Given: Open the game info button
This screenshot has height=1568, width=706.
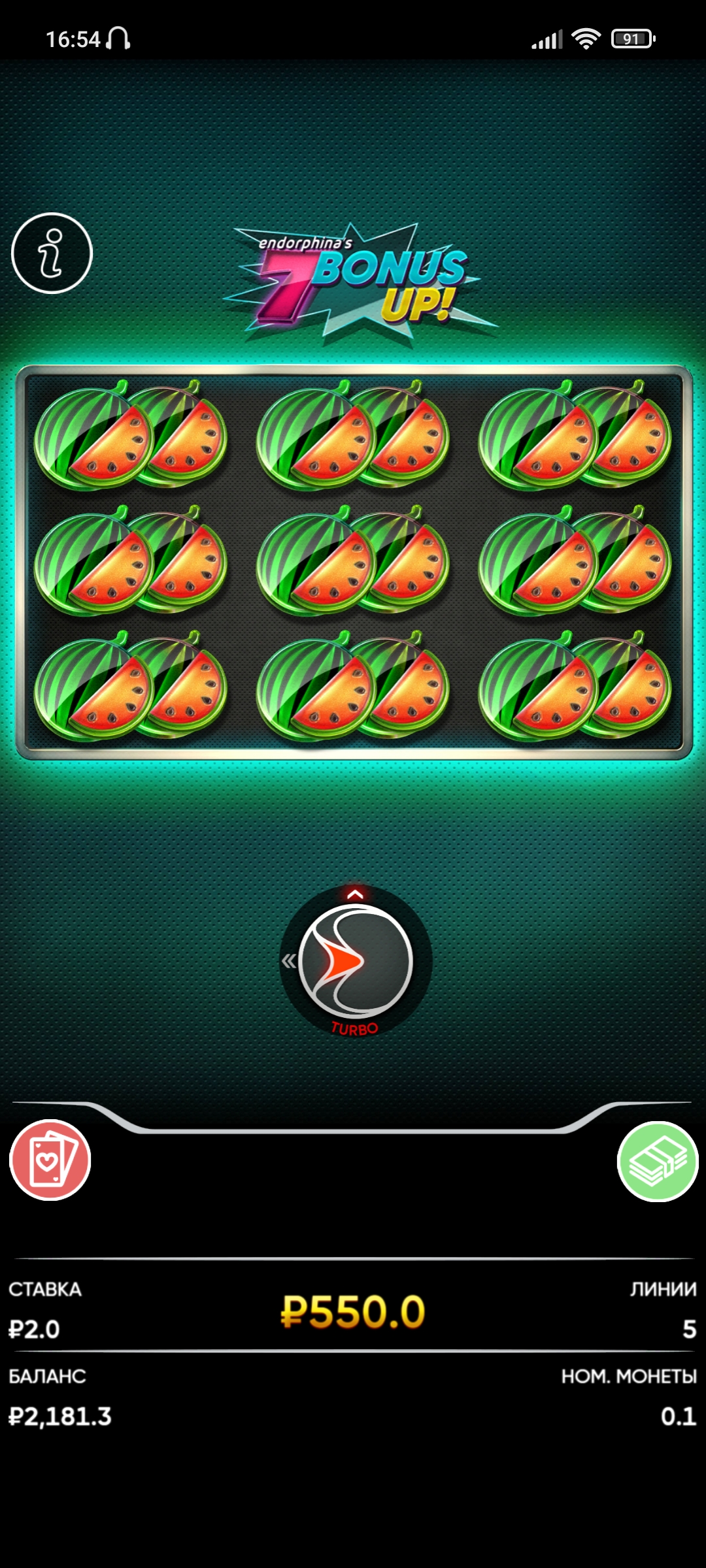Looking at the screenshot, I should [x=52, y=253].
